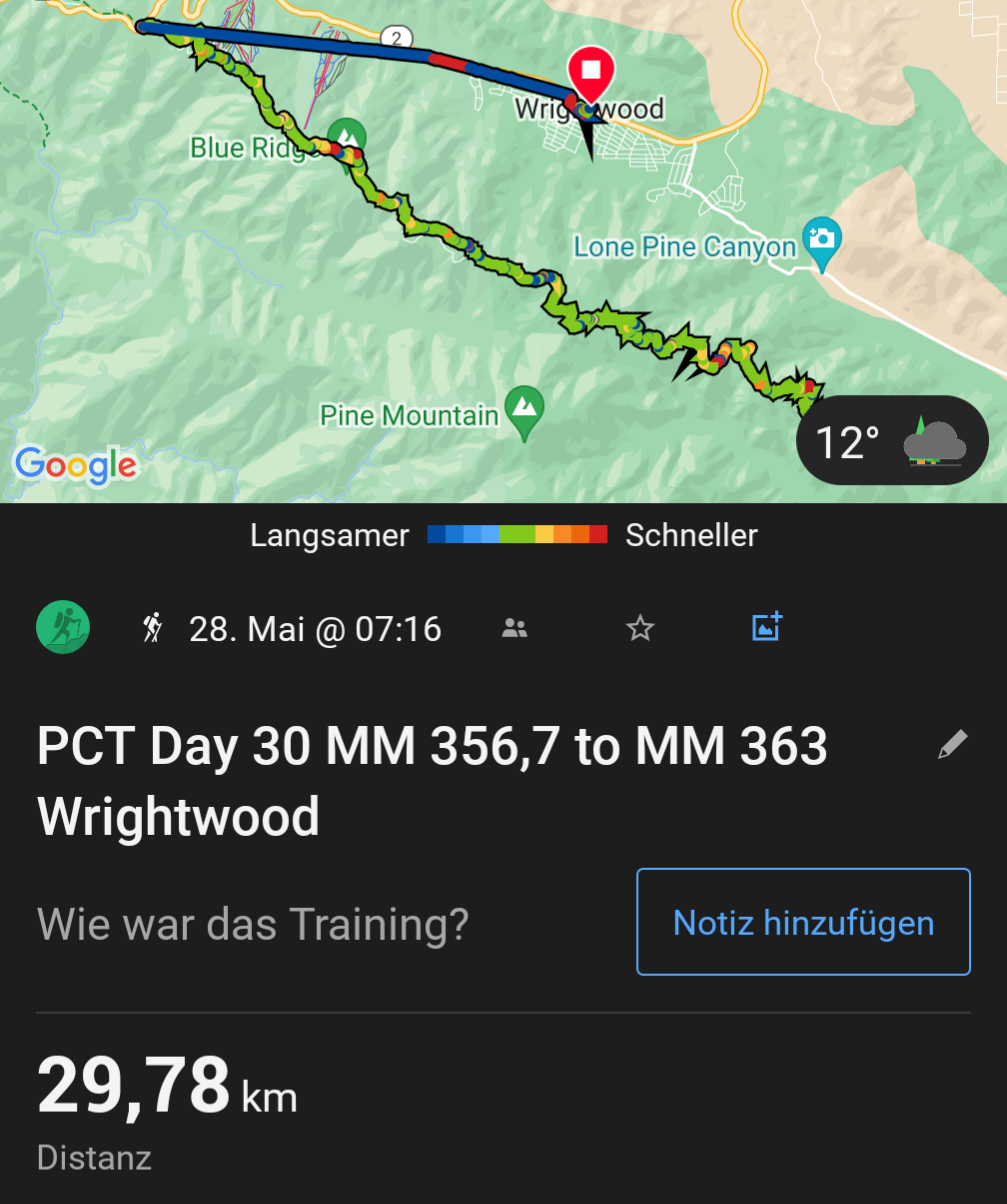Viewport: 1007px width, 1204px height.
Task: Mark activity as favorite with the star
Action: (639, 628)
